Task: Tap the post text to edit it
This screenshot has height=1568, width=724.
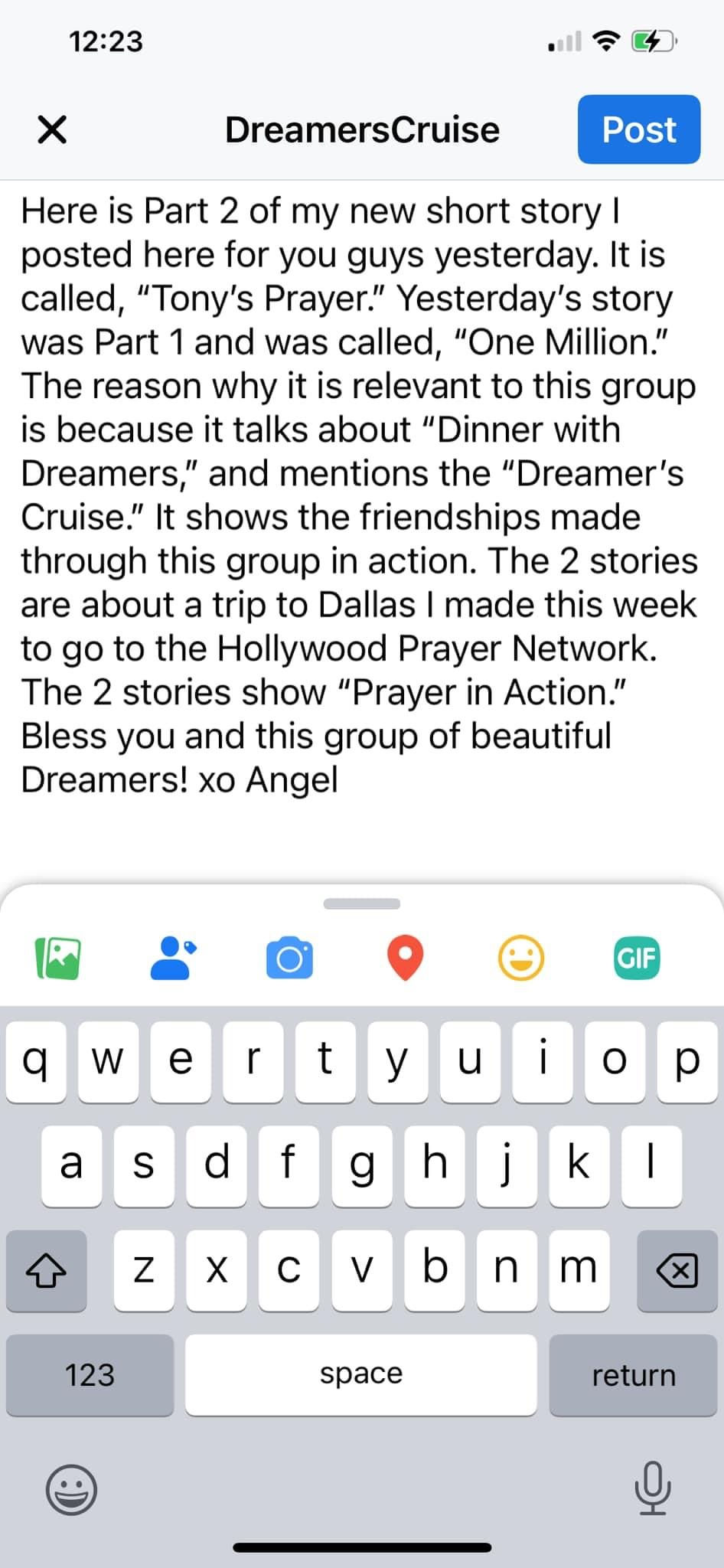Action: tap(360, 495)
